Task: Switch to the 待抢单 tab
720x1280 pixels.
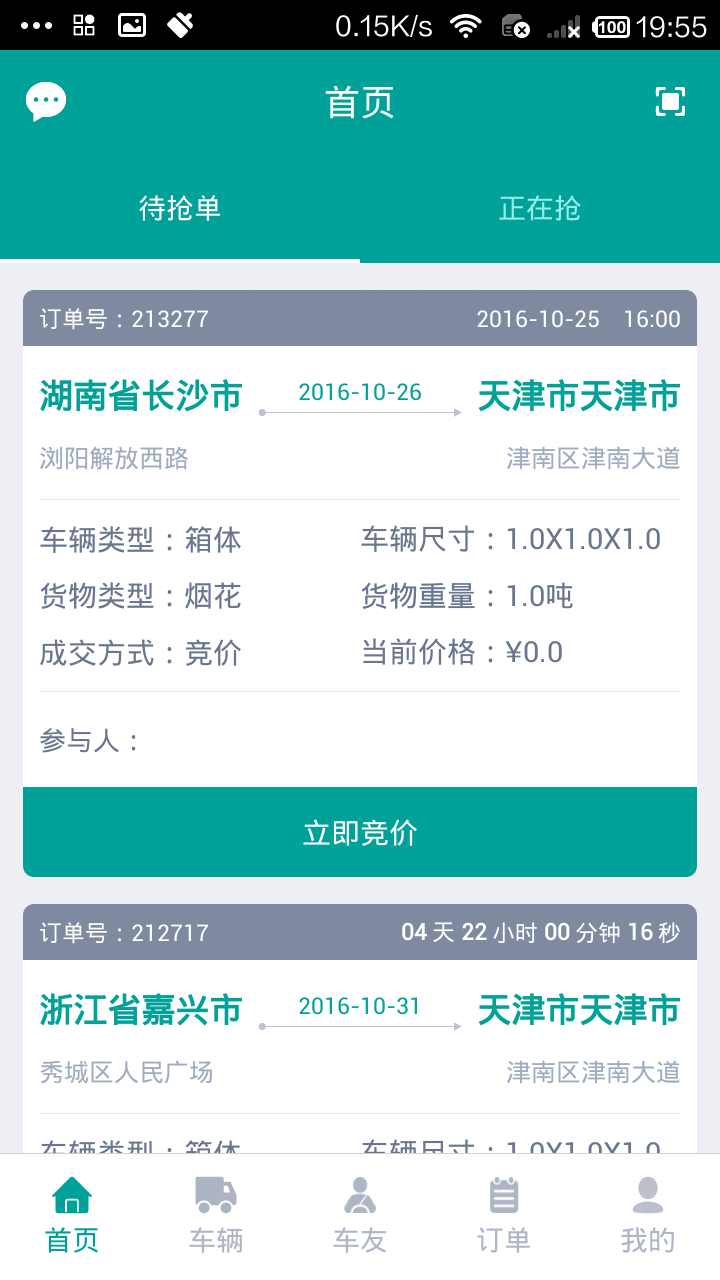Action: click(x=180, y=209)
